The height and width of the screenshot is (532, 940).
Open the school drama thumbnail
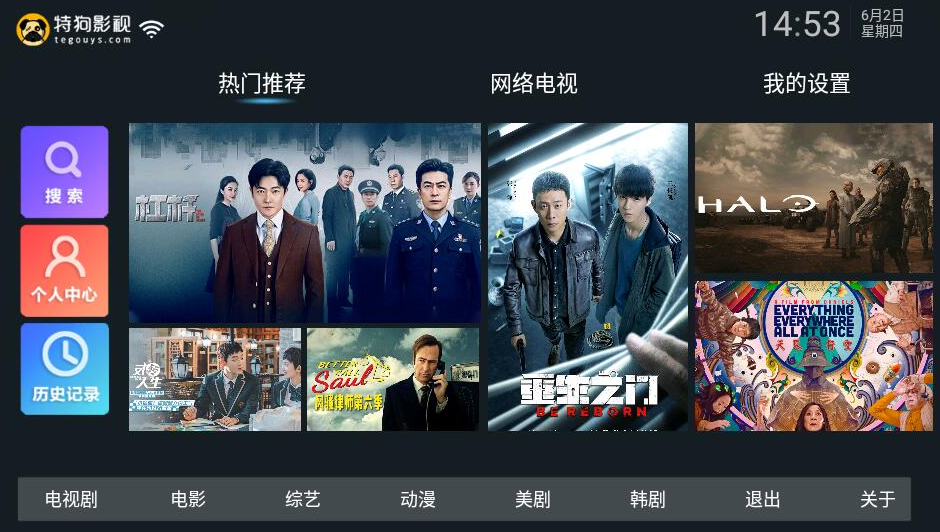click(x=215, y=380)
